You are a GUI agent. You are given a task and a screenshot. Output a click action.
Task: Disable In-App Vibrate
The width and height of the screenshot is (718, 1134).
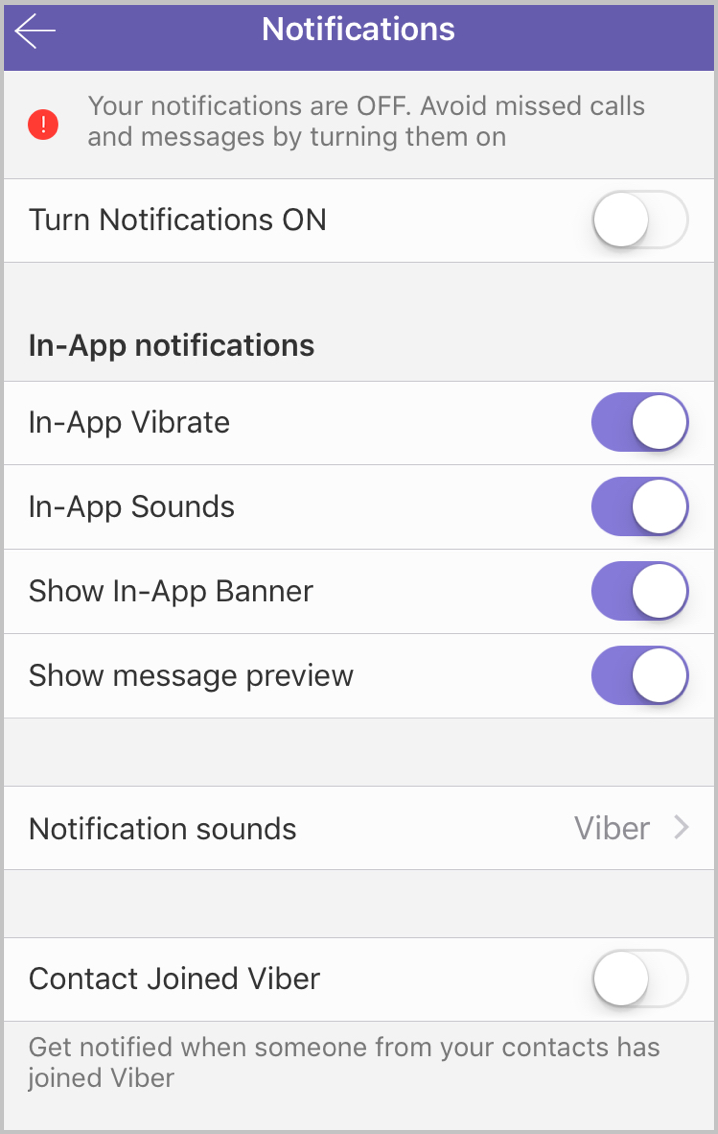(x=640, y=423)
